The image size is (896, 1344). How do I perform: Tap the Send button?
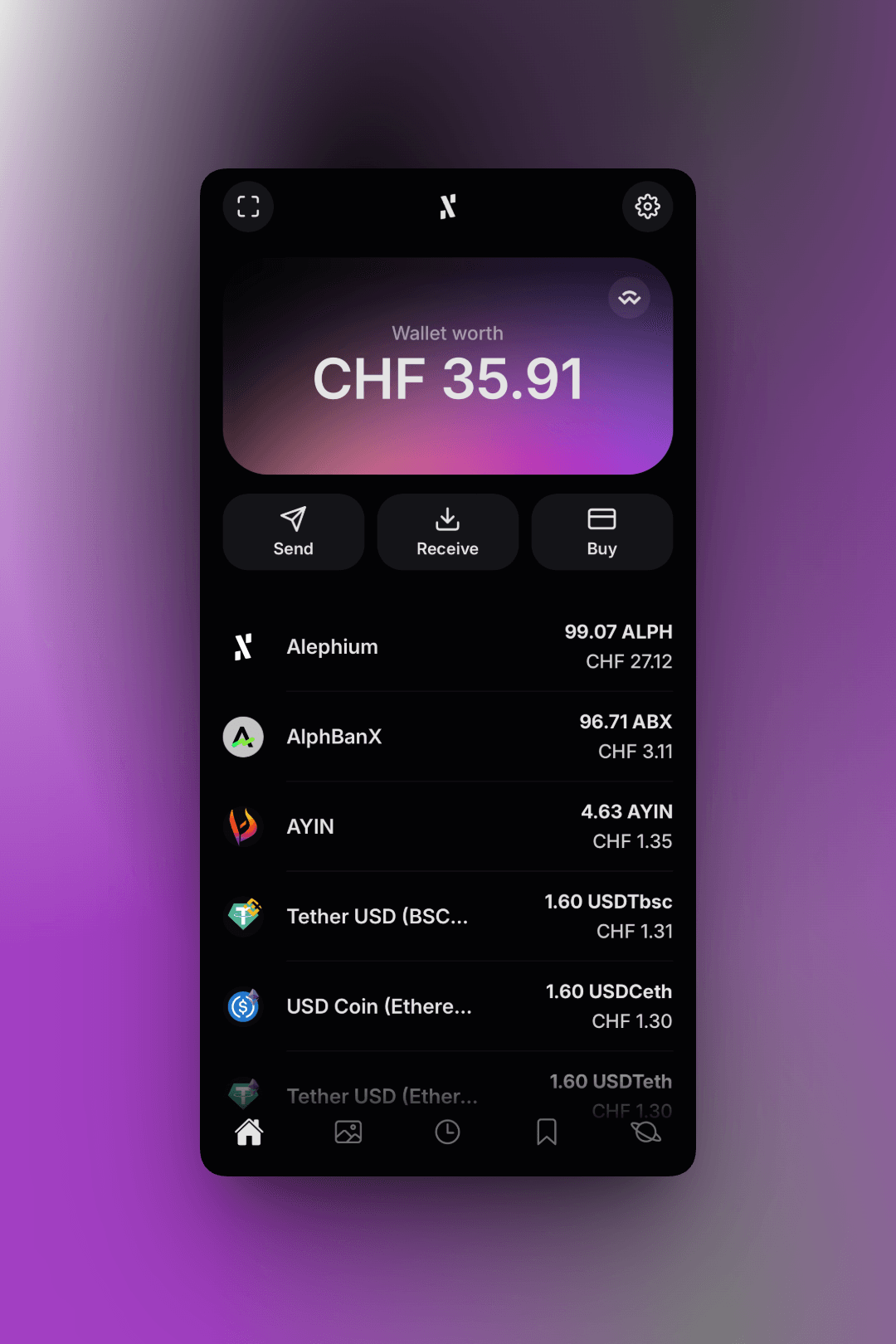pos(294,532)
